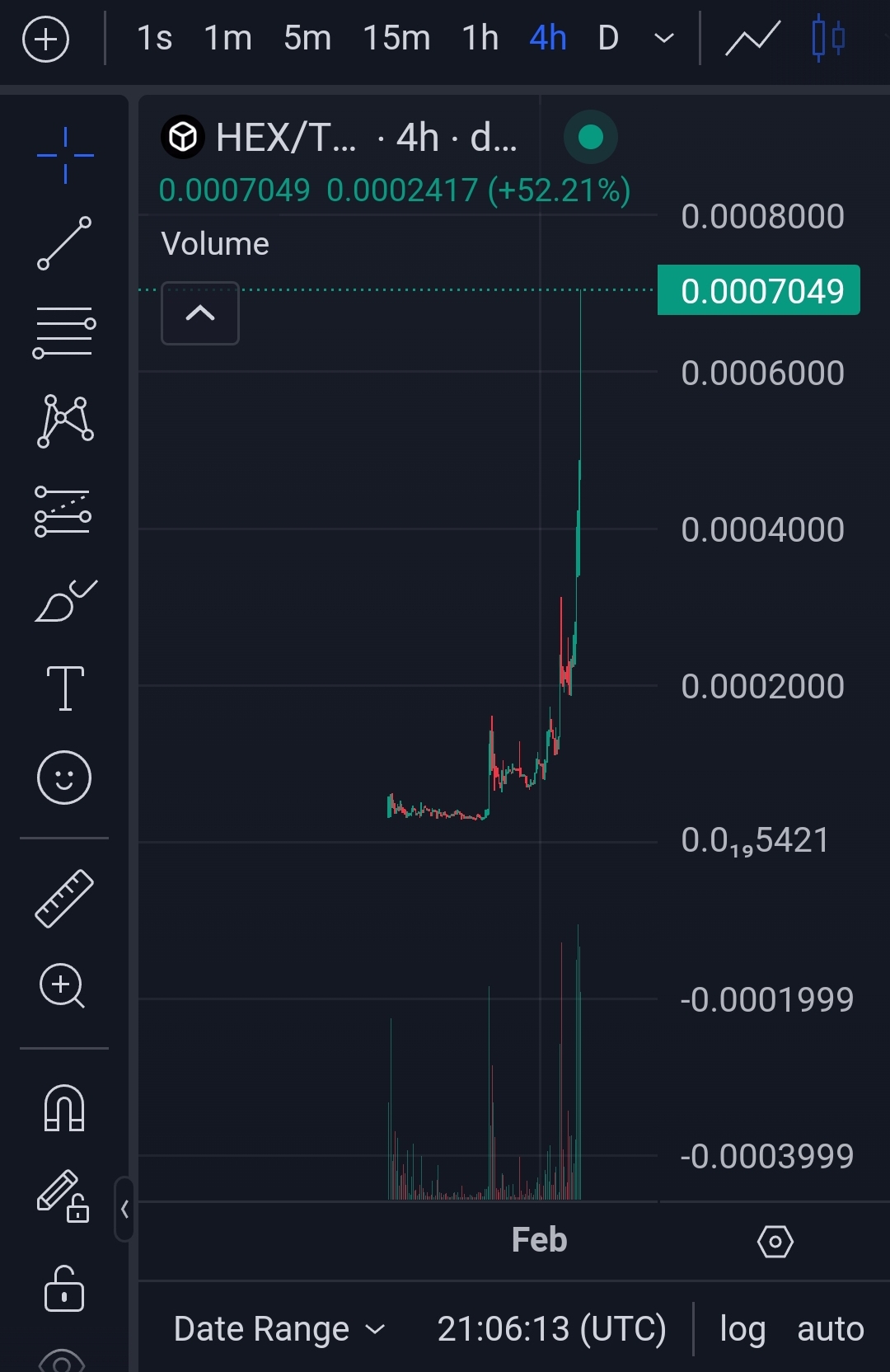Switch to the daily D timeframe

608,38
